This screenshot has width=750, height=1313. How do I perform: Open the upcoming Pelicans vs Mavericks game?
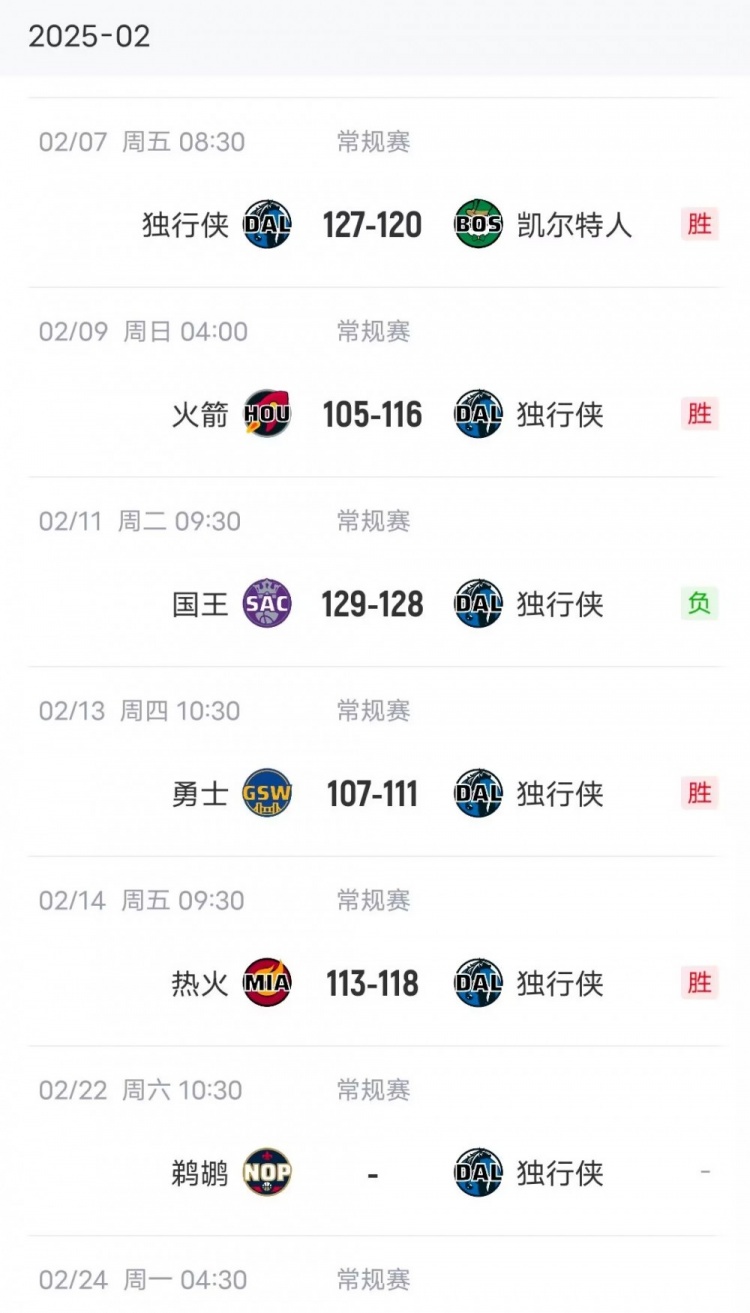pyautogui.click(x=372, y=1173)
